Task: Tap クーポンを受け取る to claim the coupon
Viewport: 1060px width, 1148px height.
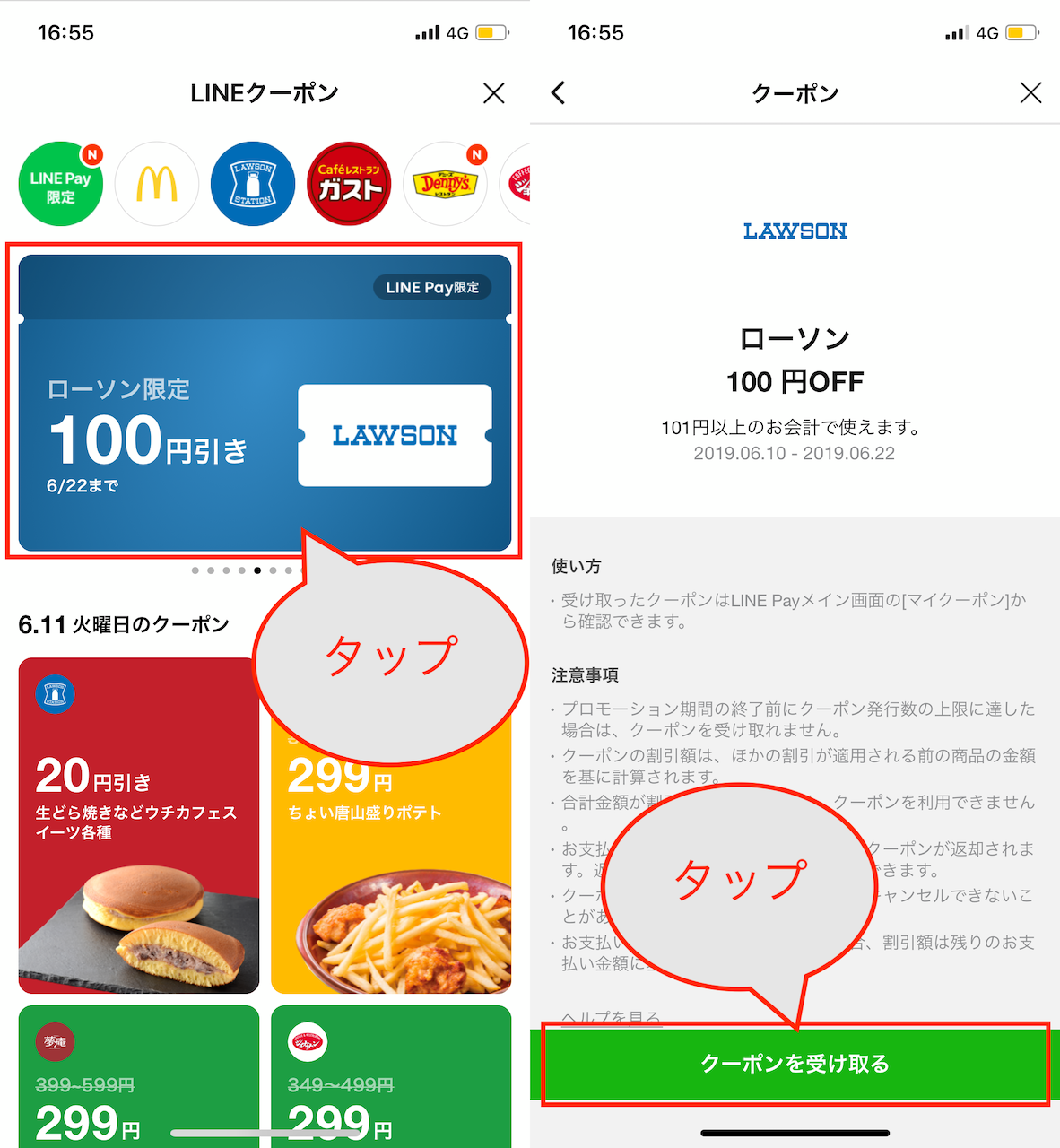Action: [x=795, y=1064]
